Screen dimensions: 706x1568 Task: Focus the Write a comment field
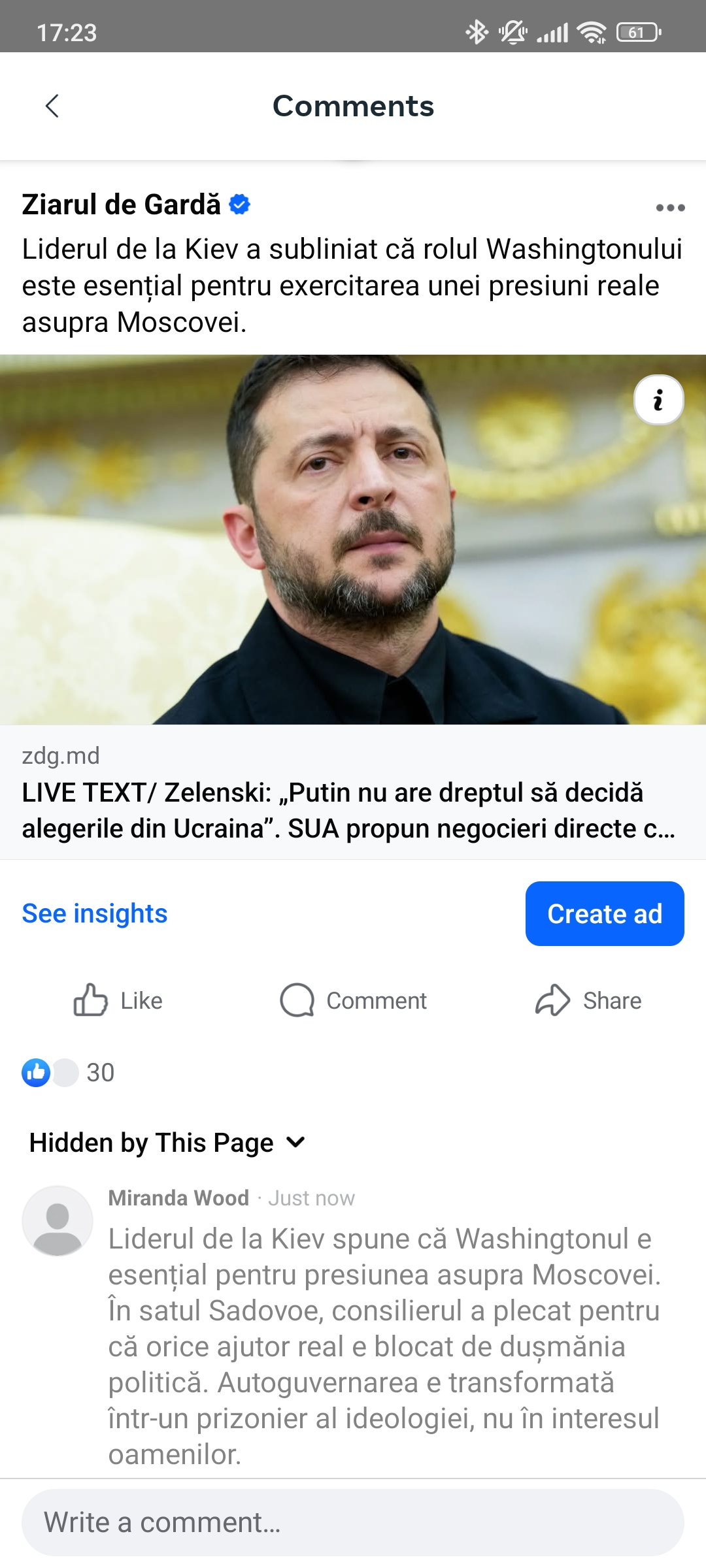pos(353,1522)
